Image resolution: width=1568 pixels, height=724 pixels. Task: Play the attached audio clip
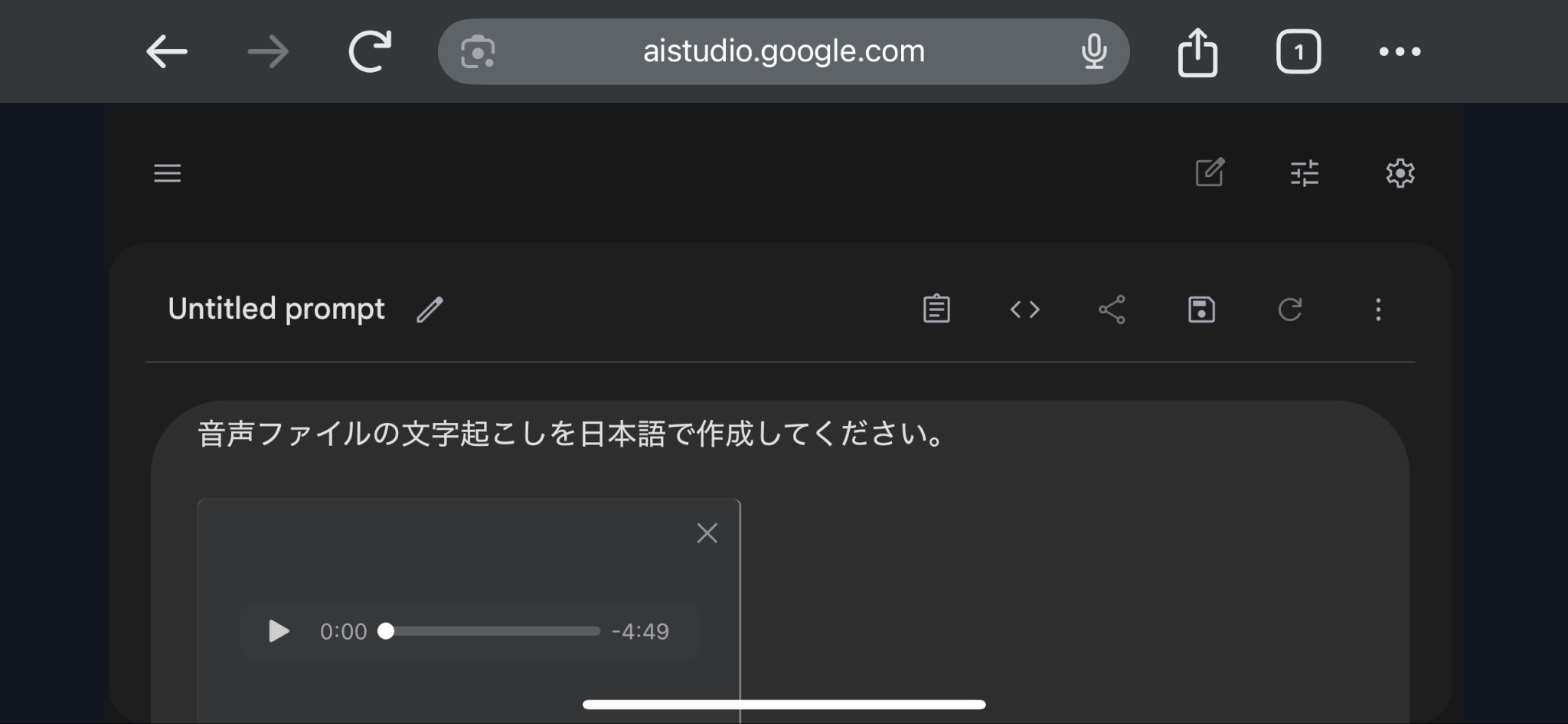tap(279, 631)
